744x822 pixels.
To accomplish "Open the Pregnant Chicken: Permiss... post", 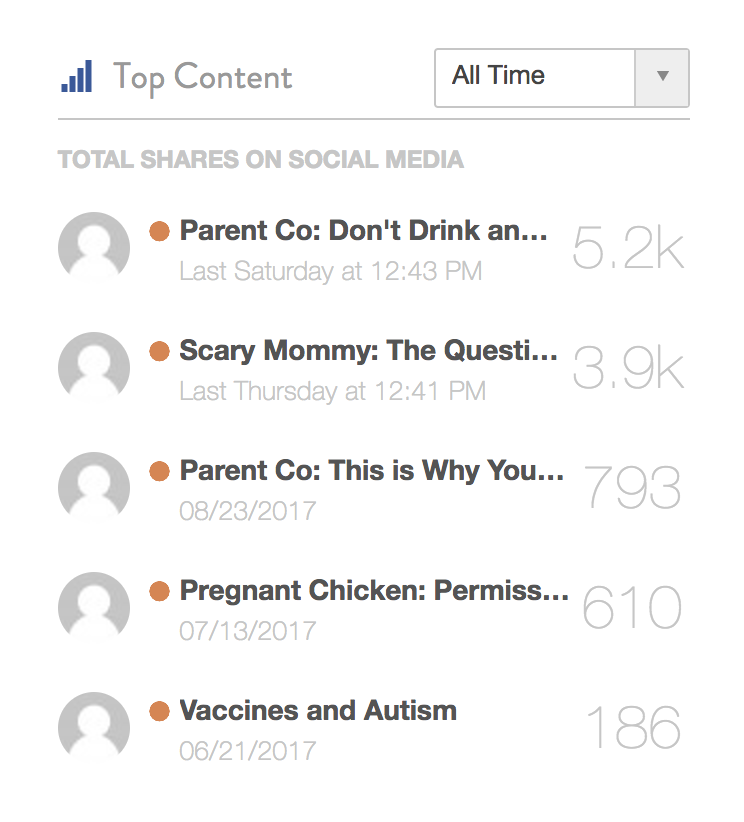I will click(374, 590).
